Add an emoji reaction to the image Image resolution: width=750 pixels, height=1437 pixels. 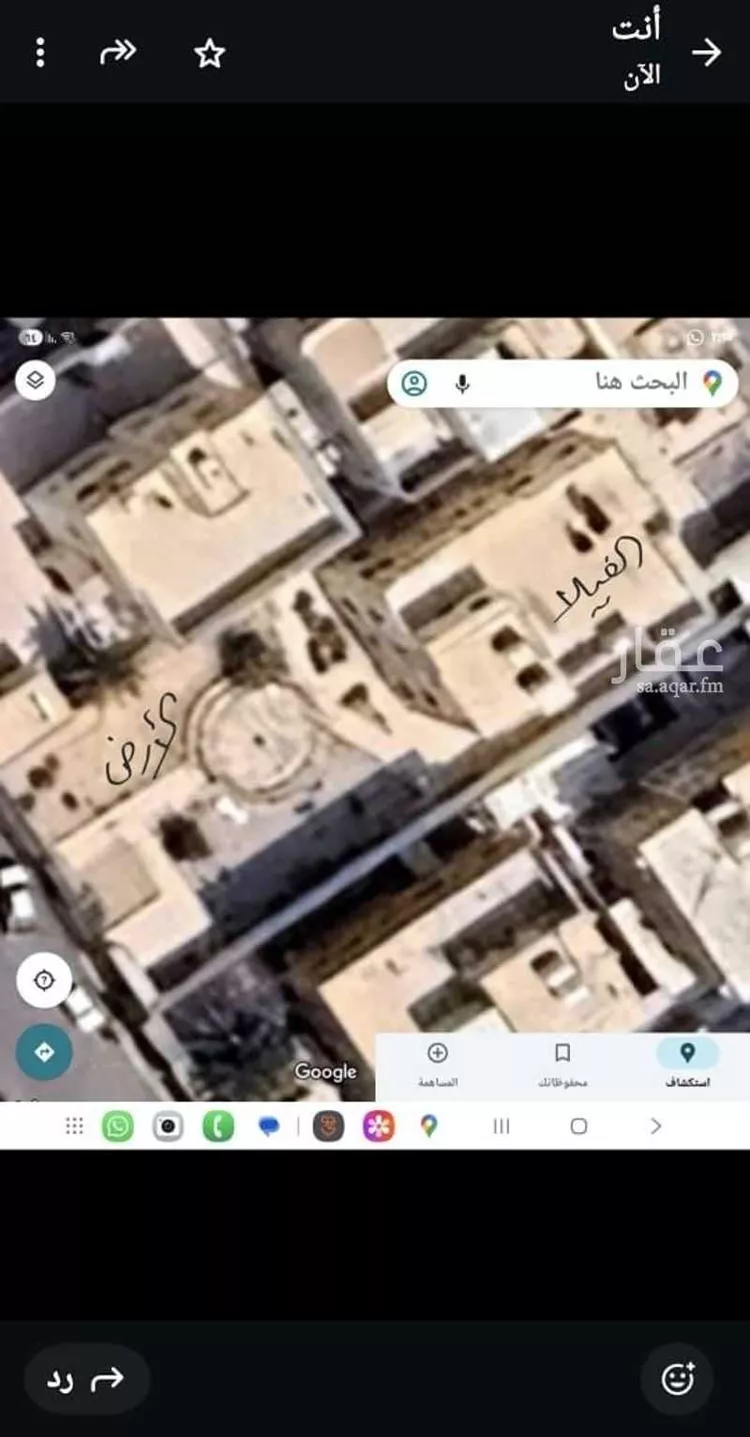[677, 1380]
